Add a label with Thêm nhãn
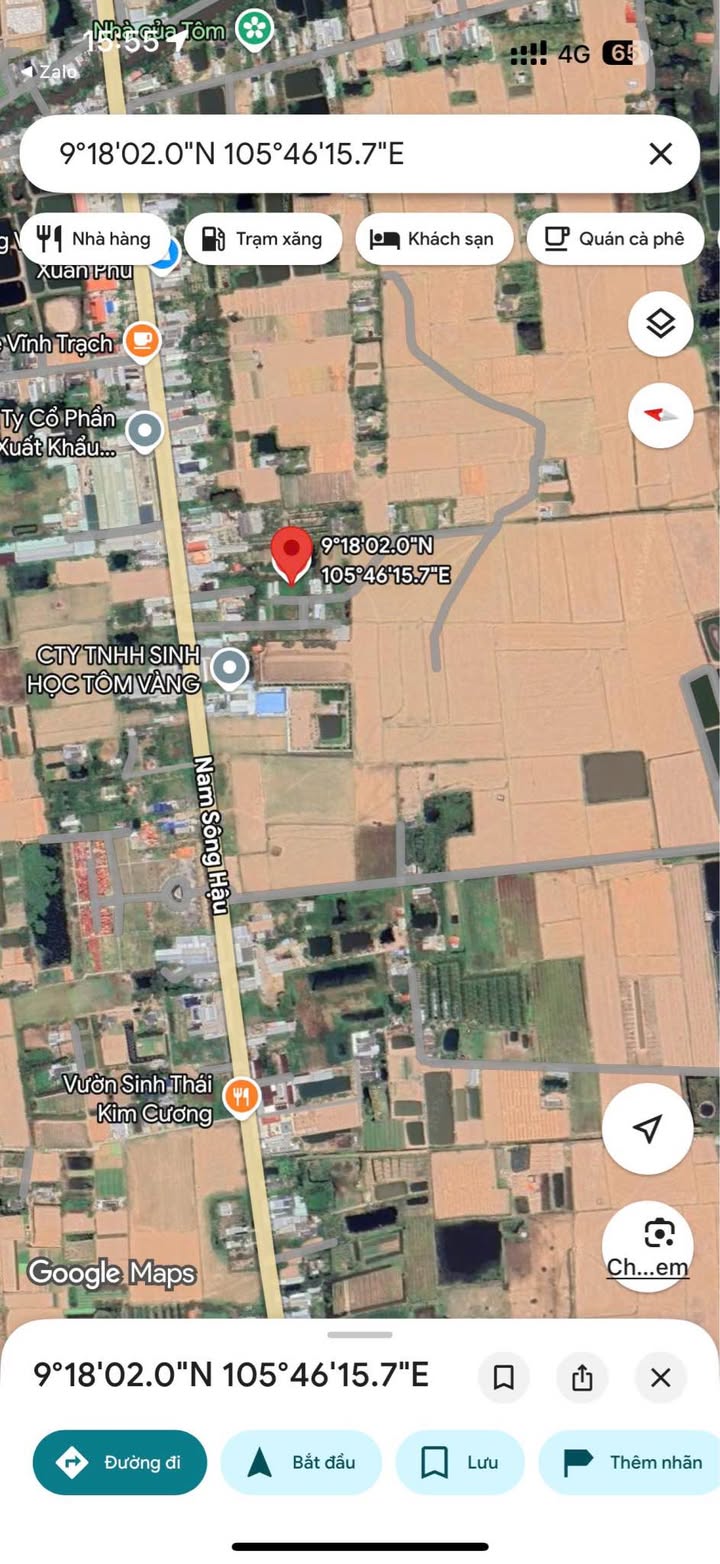The height and width of the screenshot is (1564, 720). point(632,1462)
